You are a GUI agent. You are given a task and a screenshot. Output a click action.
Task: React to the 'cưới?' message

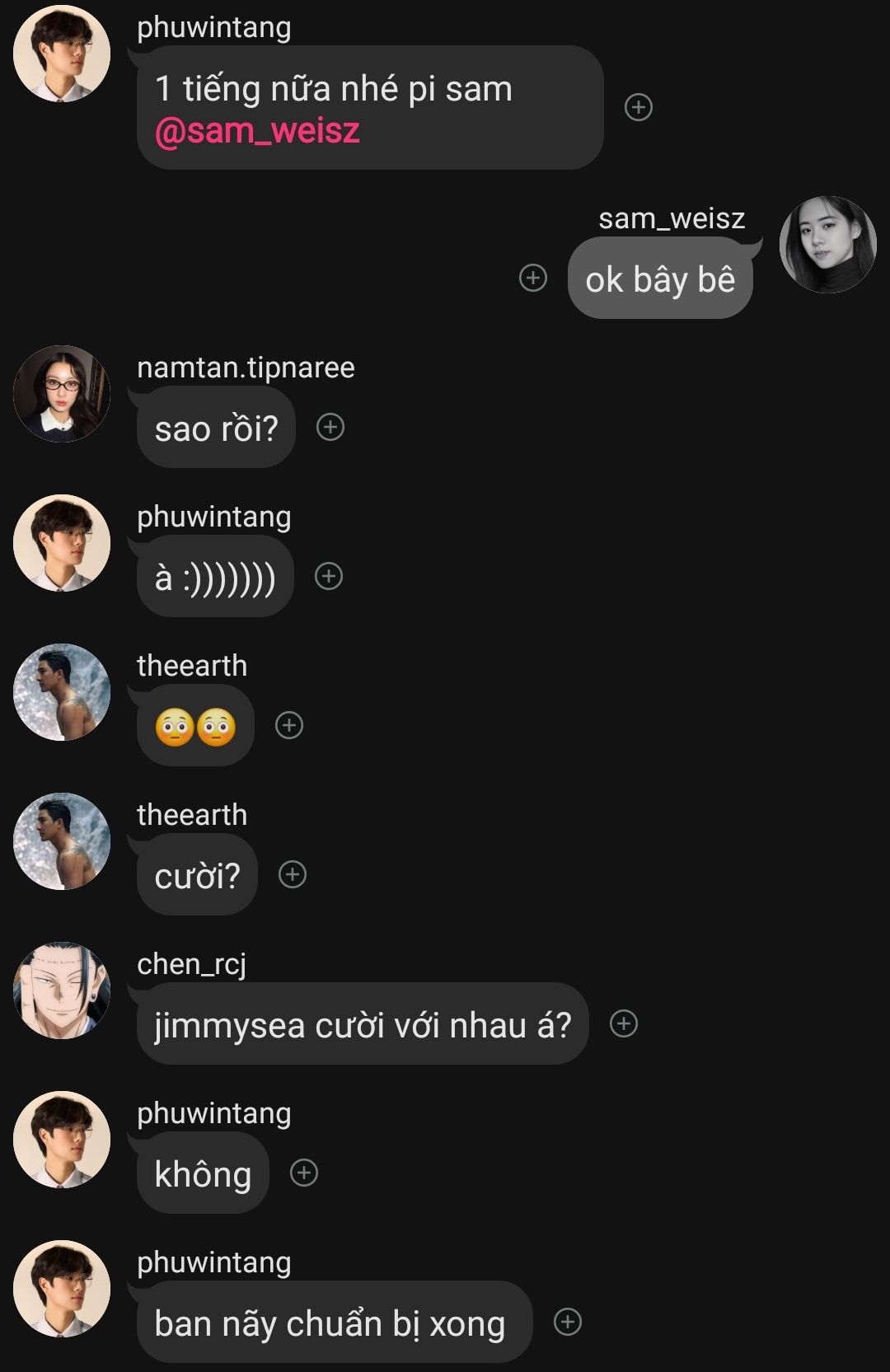click(x=293, y=874)
